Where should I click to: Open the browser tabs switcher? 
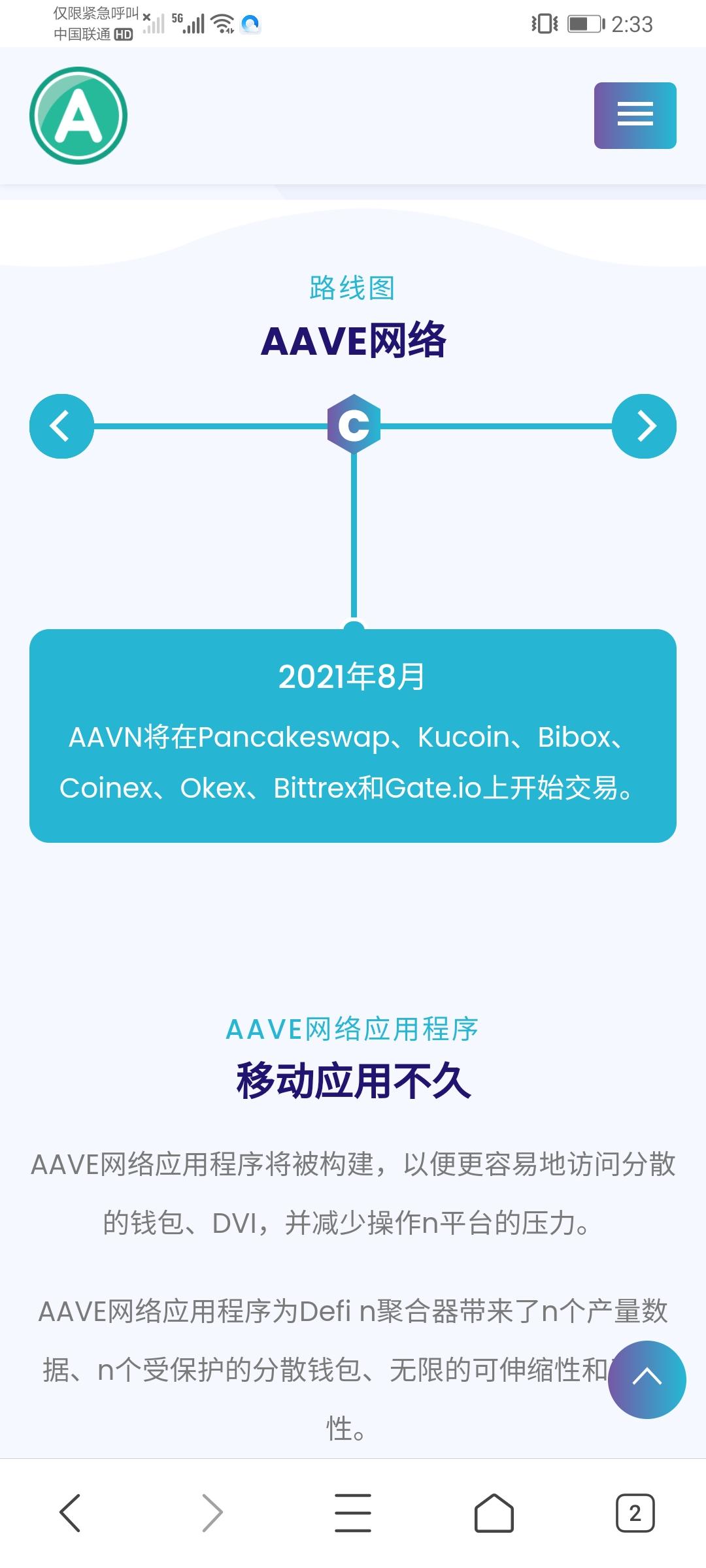[x=635, y=1512]
